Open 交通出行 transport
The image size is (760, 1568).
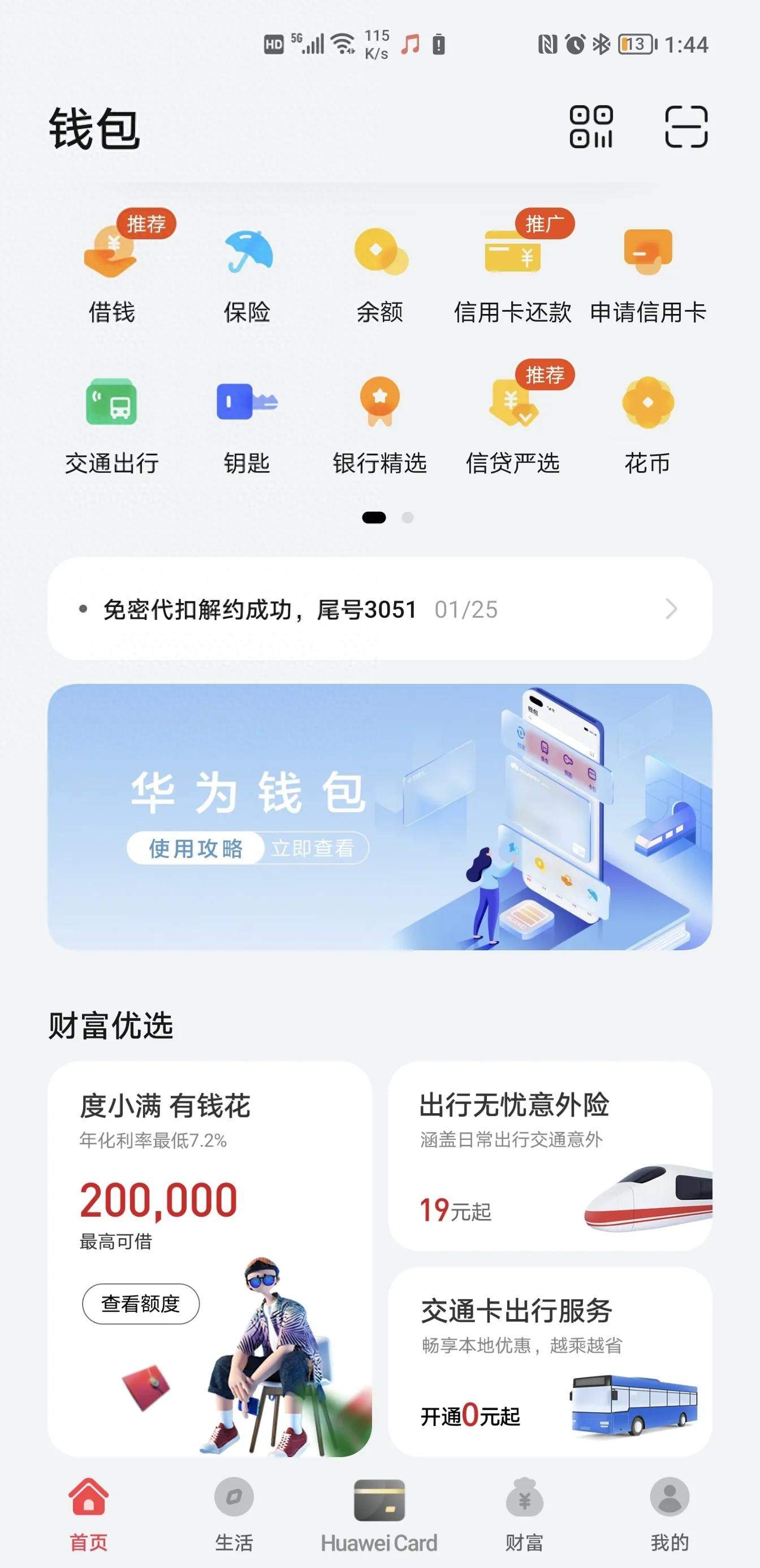(x=112, y=425)
